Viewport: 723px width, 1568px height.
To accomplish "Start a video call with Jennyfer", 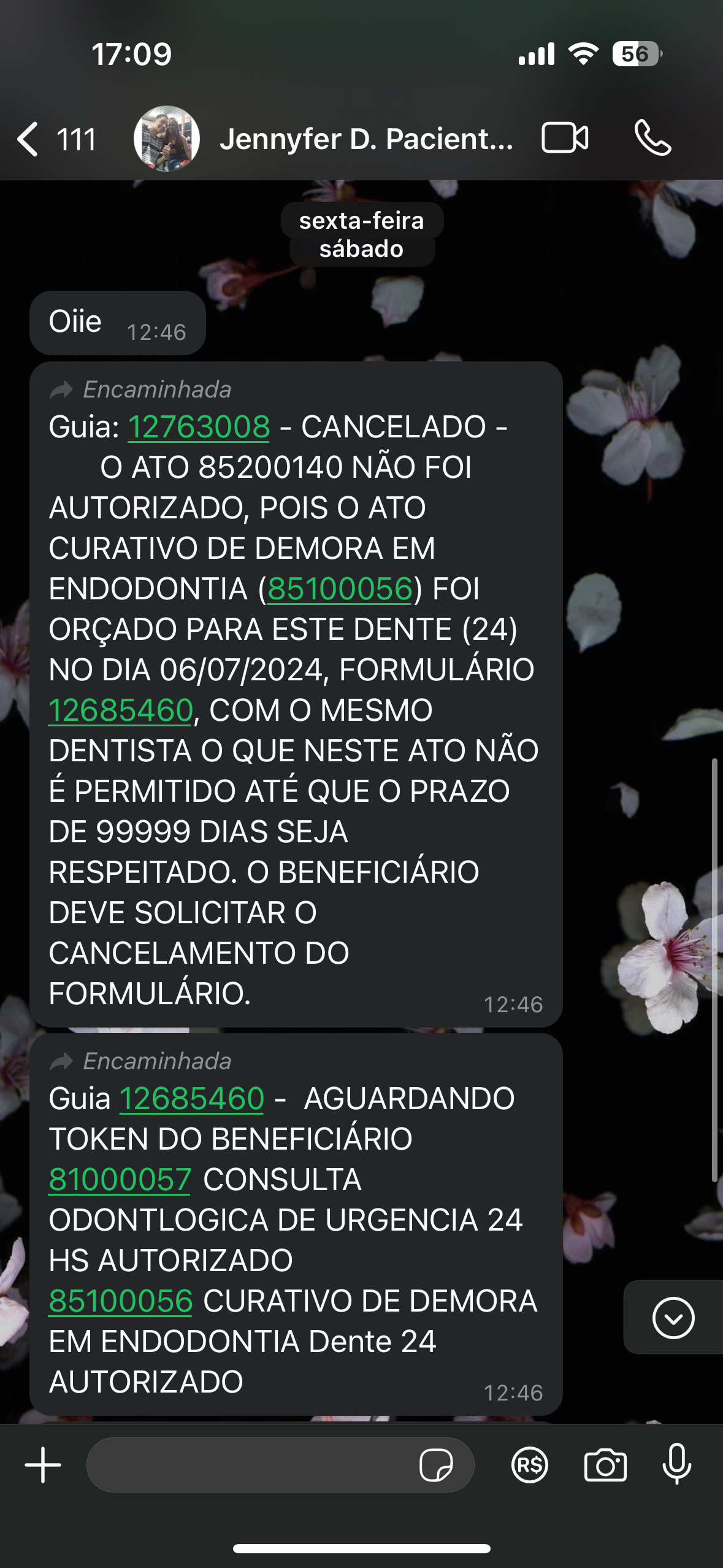I will coord(565,138).
